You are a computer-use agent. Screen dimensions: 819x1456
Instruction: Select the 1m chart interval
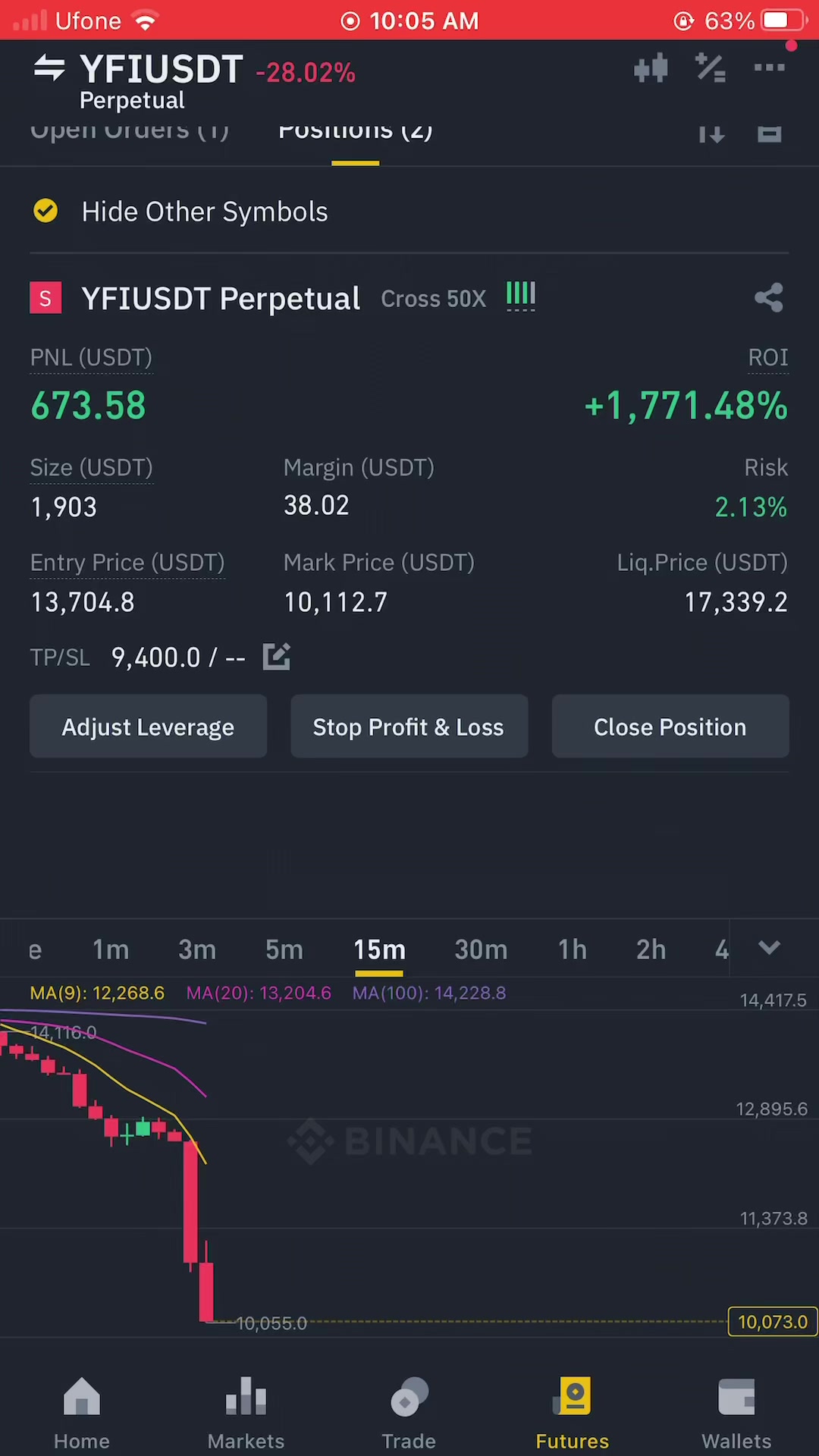[x=111, y=949]
